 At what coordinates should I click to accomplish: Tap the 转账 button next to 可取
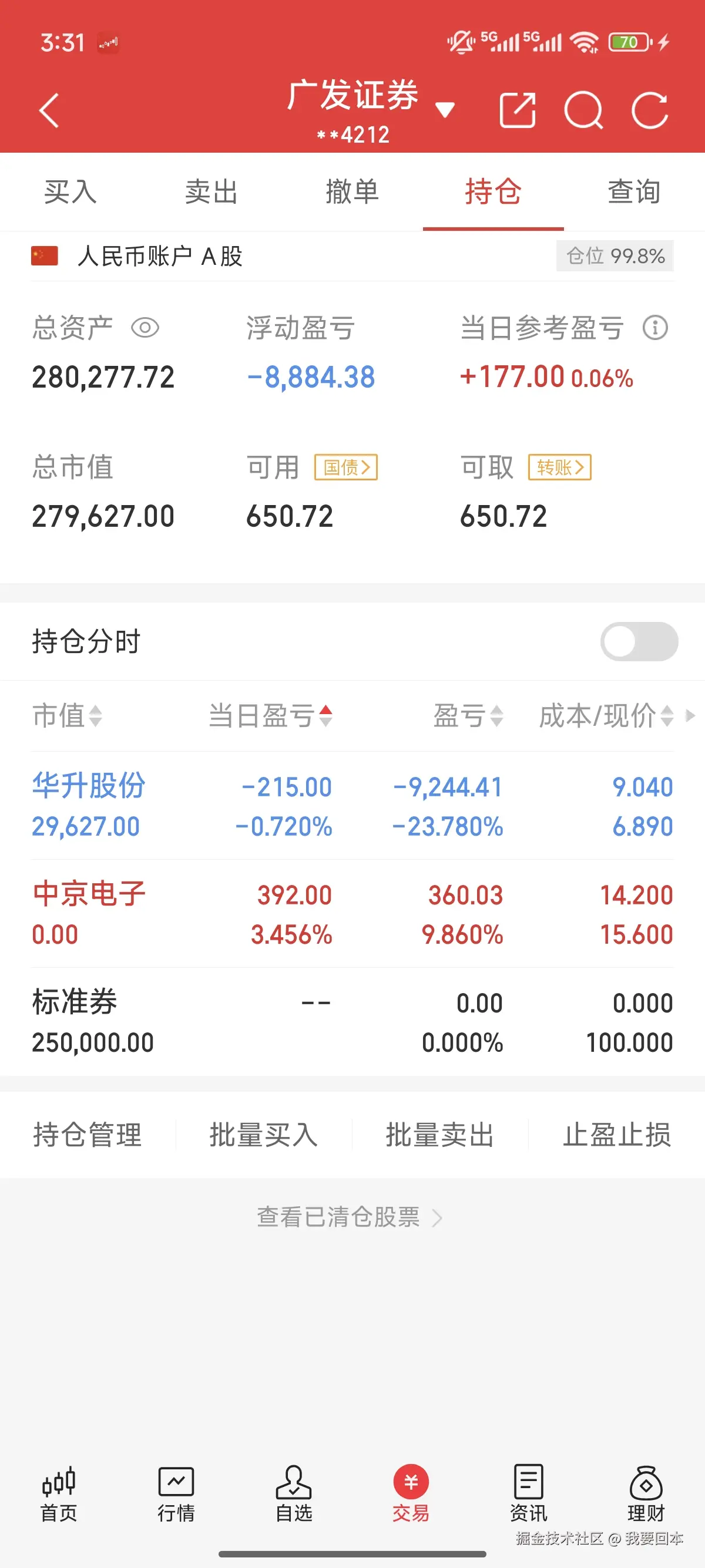pyautogui.click(x=559, y=467)
